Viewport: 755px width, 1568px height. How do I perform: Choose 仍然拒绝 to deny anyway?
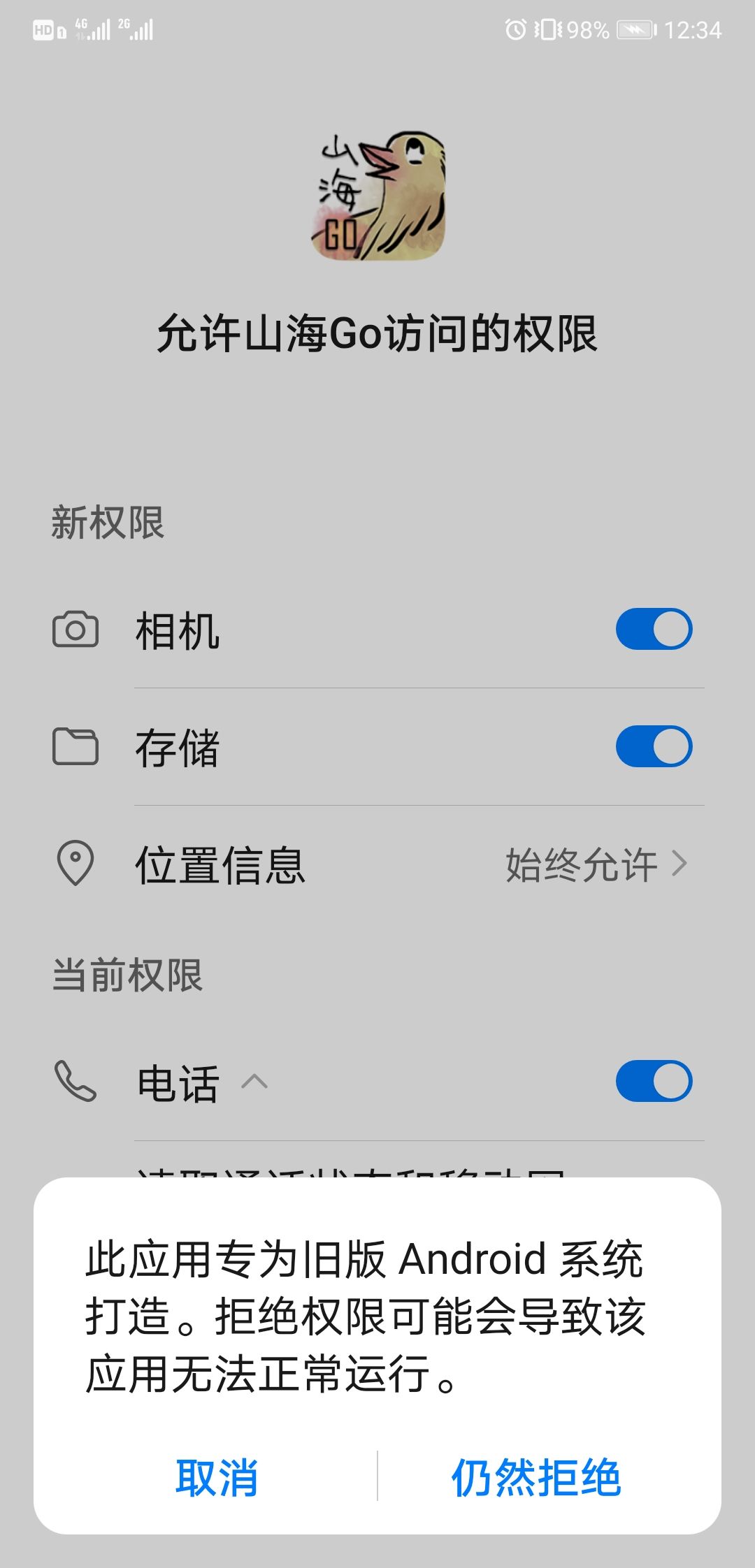click(536, 1477)
